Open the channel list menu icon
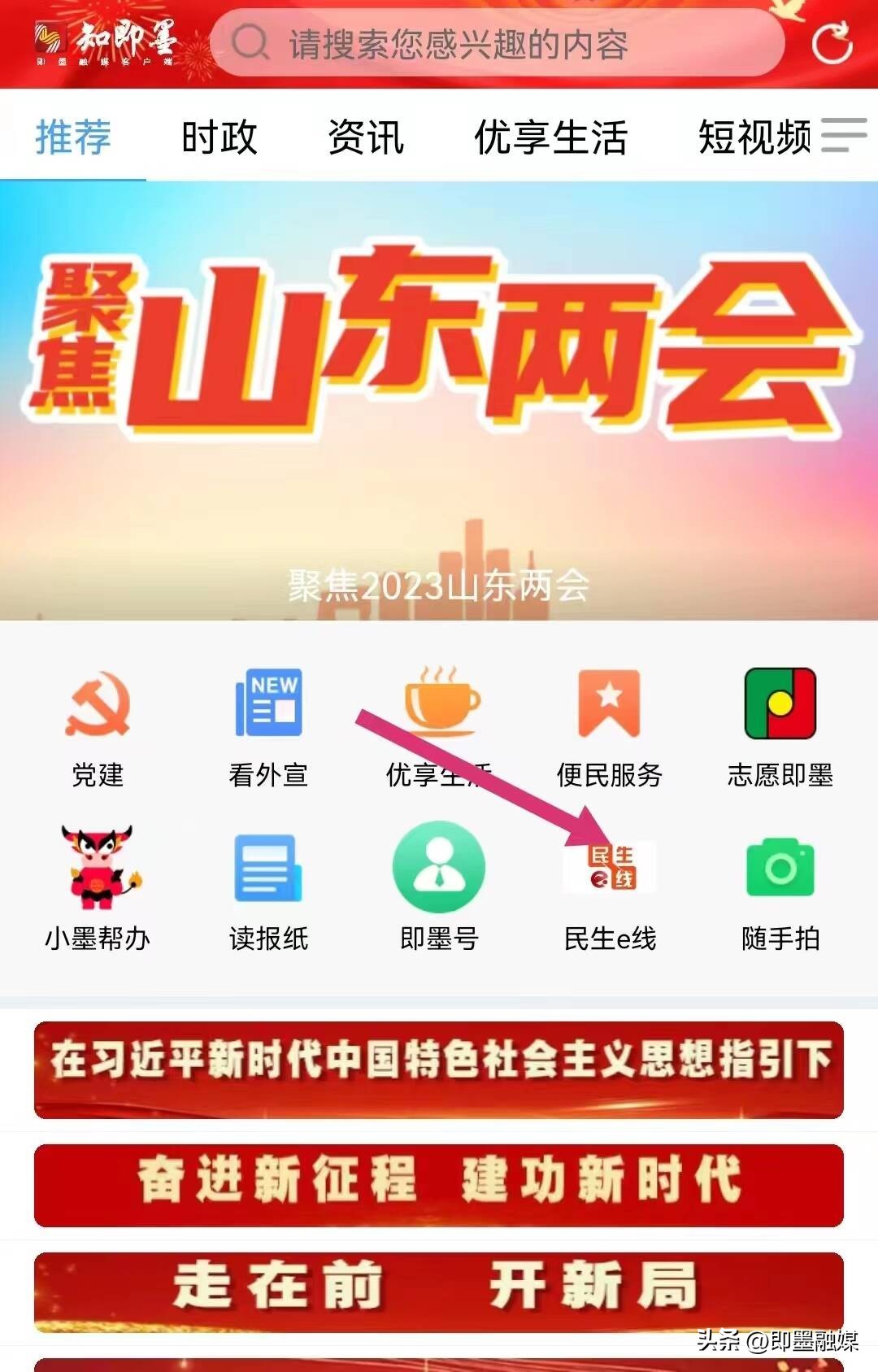The width and height of the screenshot is (878, 1372). pos(844,135)
